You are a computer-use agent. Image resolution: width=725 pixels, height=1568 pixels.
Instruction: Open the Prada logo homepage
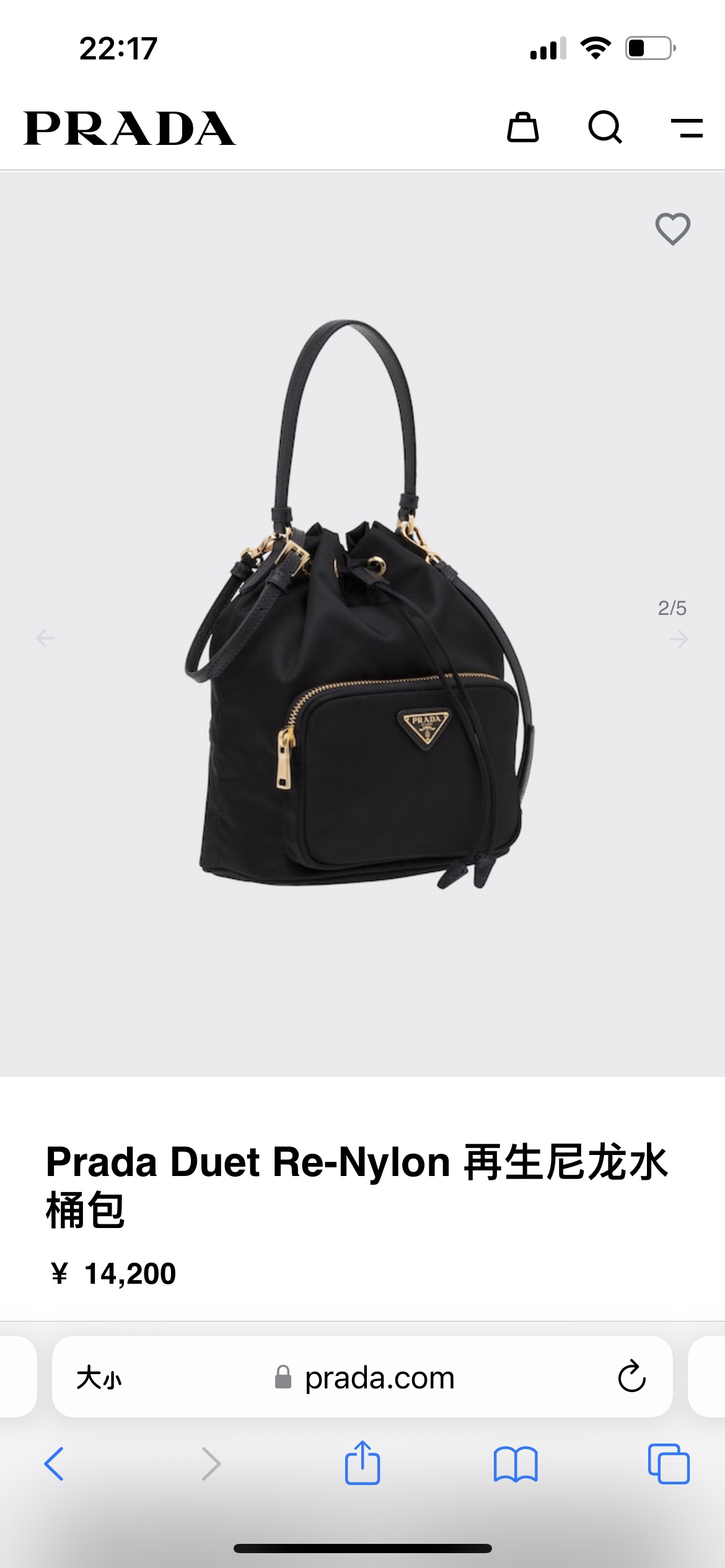130,129
